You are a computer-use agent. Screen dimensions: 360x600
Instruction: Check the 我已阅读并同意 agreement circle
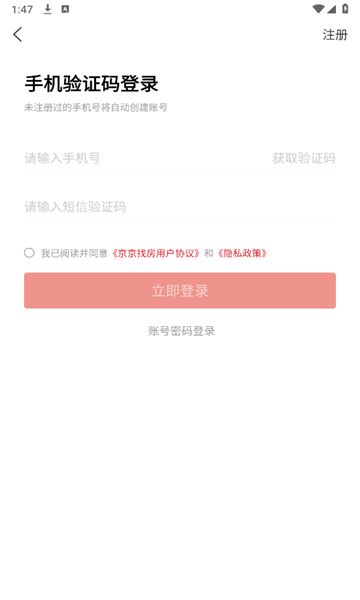(29, 253)
